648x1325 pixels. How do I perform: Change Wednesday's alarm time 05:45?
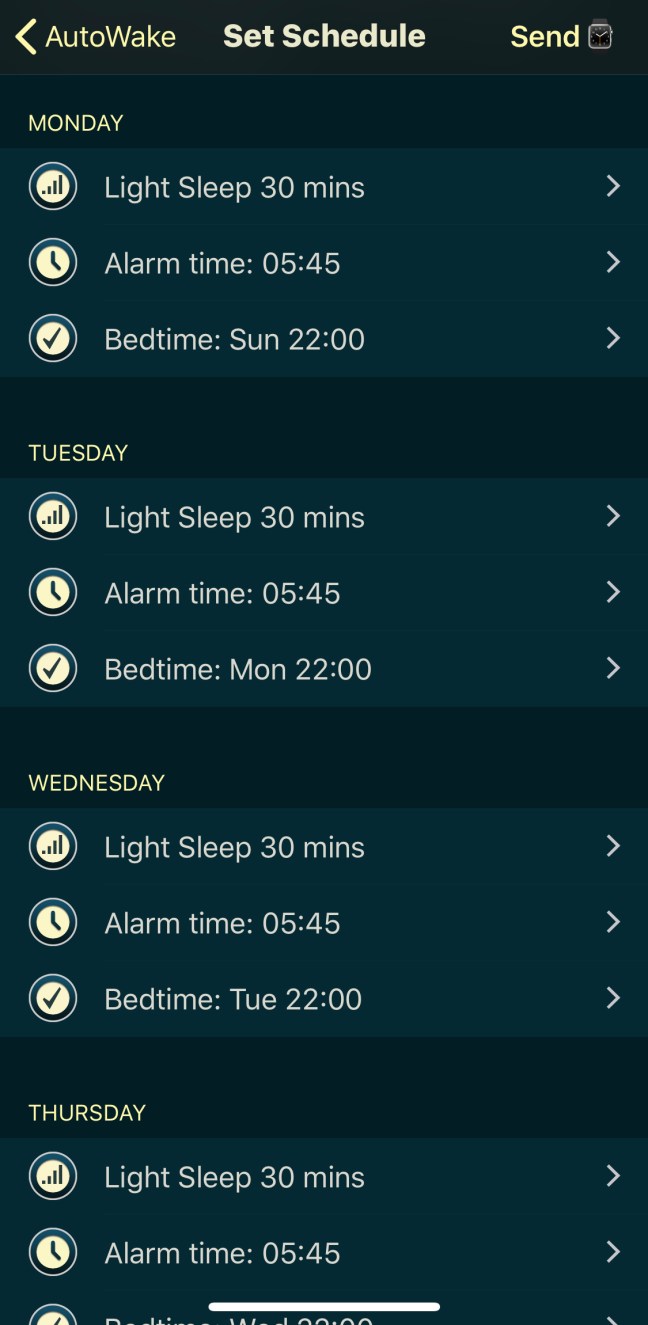(324, 923)
